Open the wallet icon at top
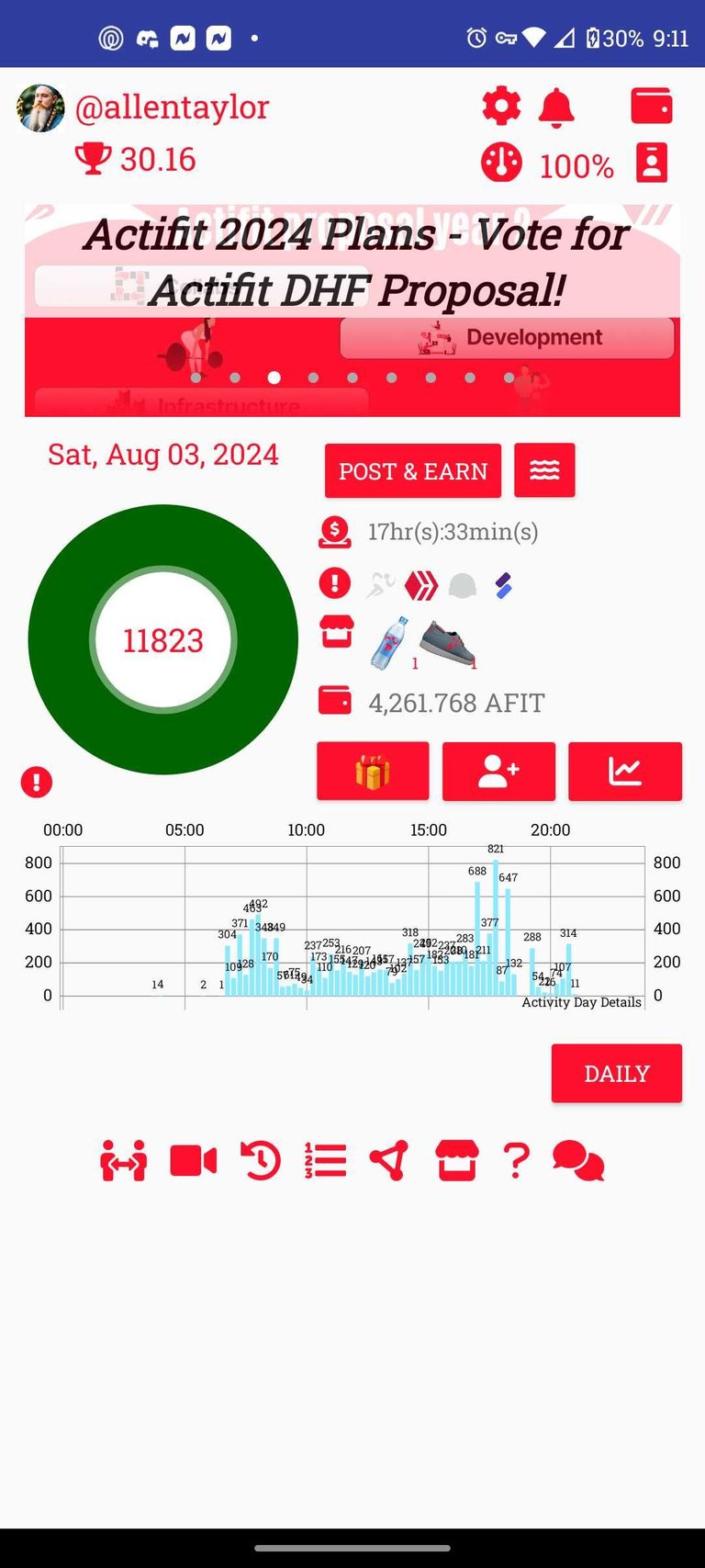The height and width of the screenshot is (1568, 705). point(652,107)
